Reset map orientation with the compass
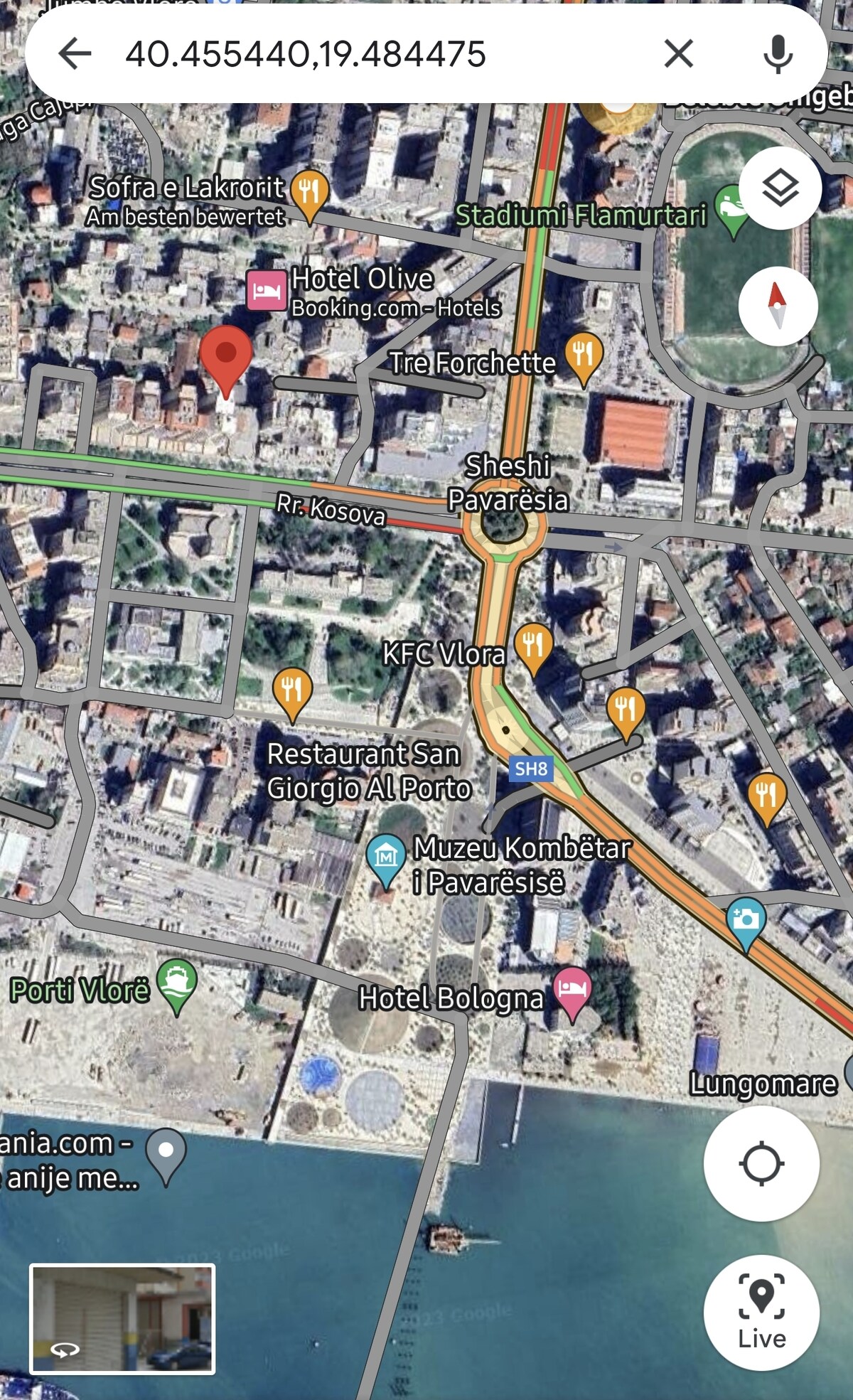Viewport: 853px width, 1400px height. coord(778,306)
